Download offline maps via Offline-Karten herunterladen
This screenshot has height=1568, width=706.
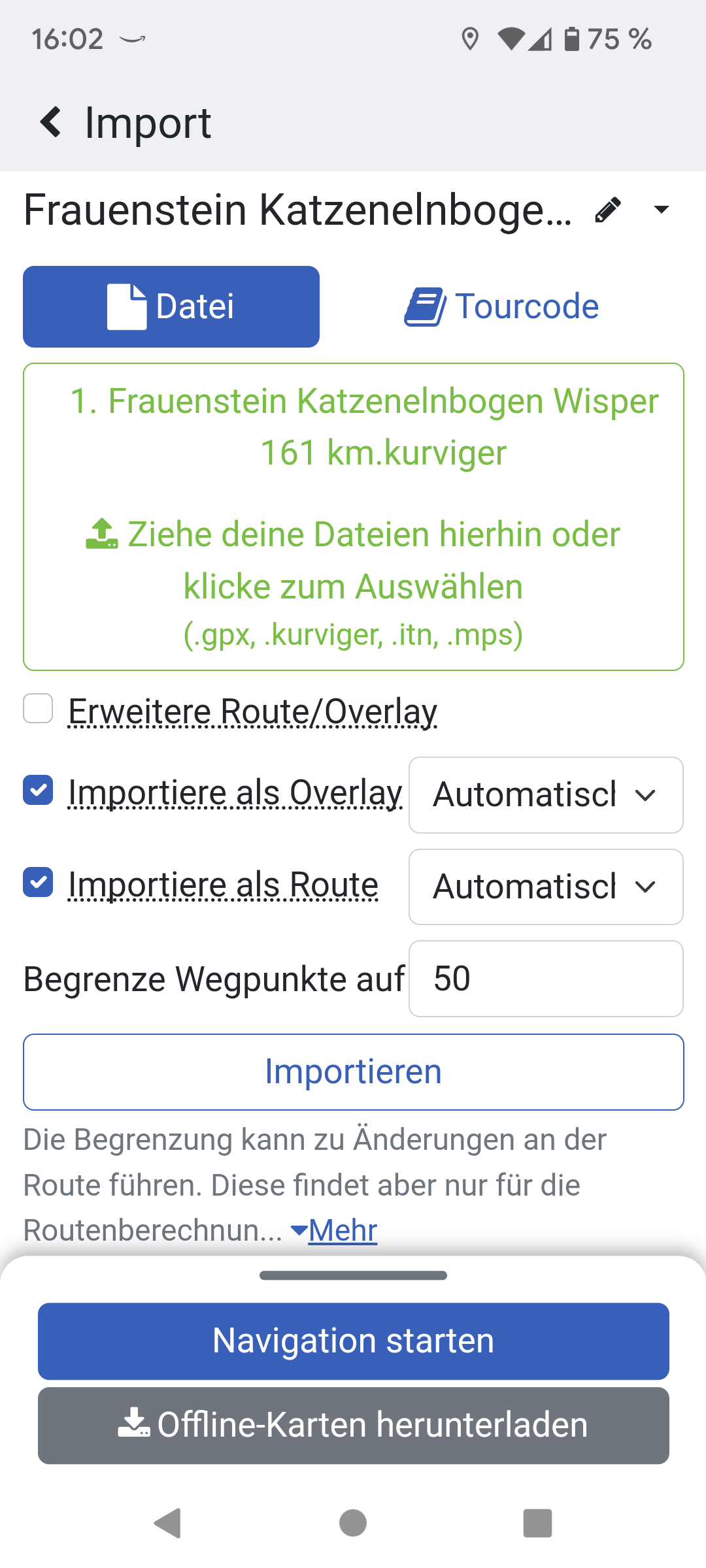click(353, 1426)
